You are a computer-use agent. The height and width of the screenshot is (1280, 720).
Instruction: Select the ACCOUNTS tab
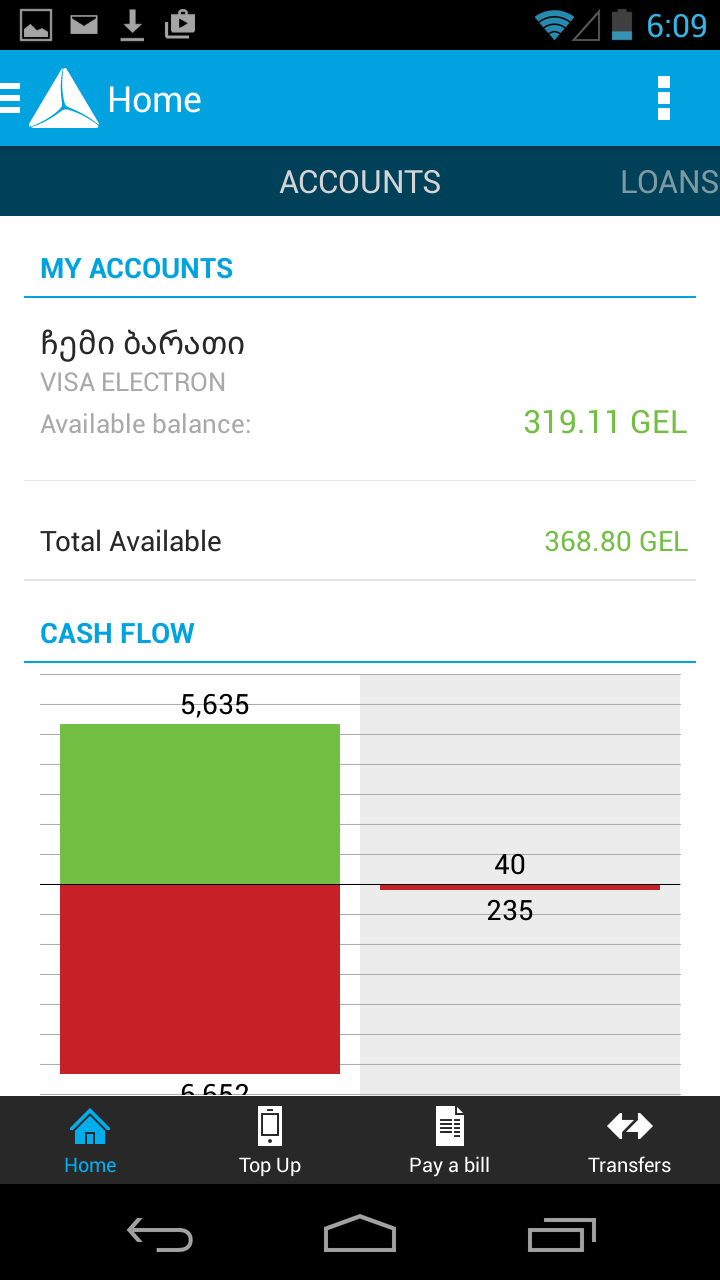click(360, 182)
